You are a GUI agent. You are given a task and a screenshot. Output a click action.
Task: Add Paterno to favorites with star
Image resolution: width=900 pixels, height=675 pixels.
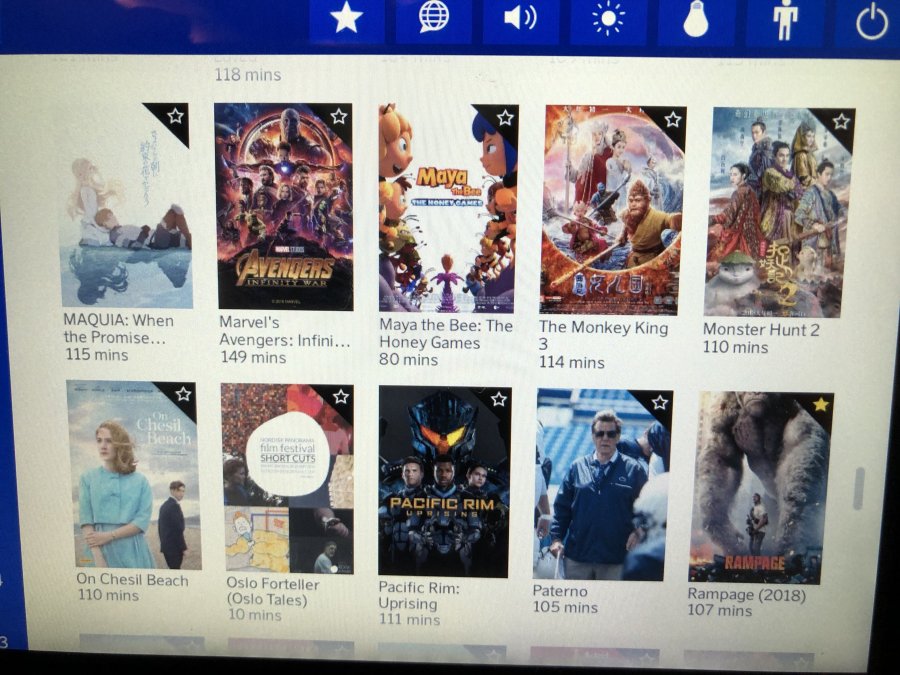659,402
